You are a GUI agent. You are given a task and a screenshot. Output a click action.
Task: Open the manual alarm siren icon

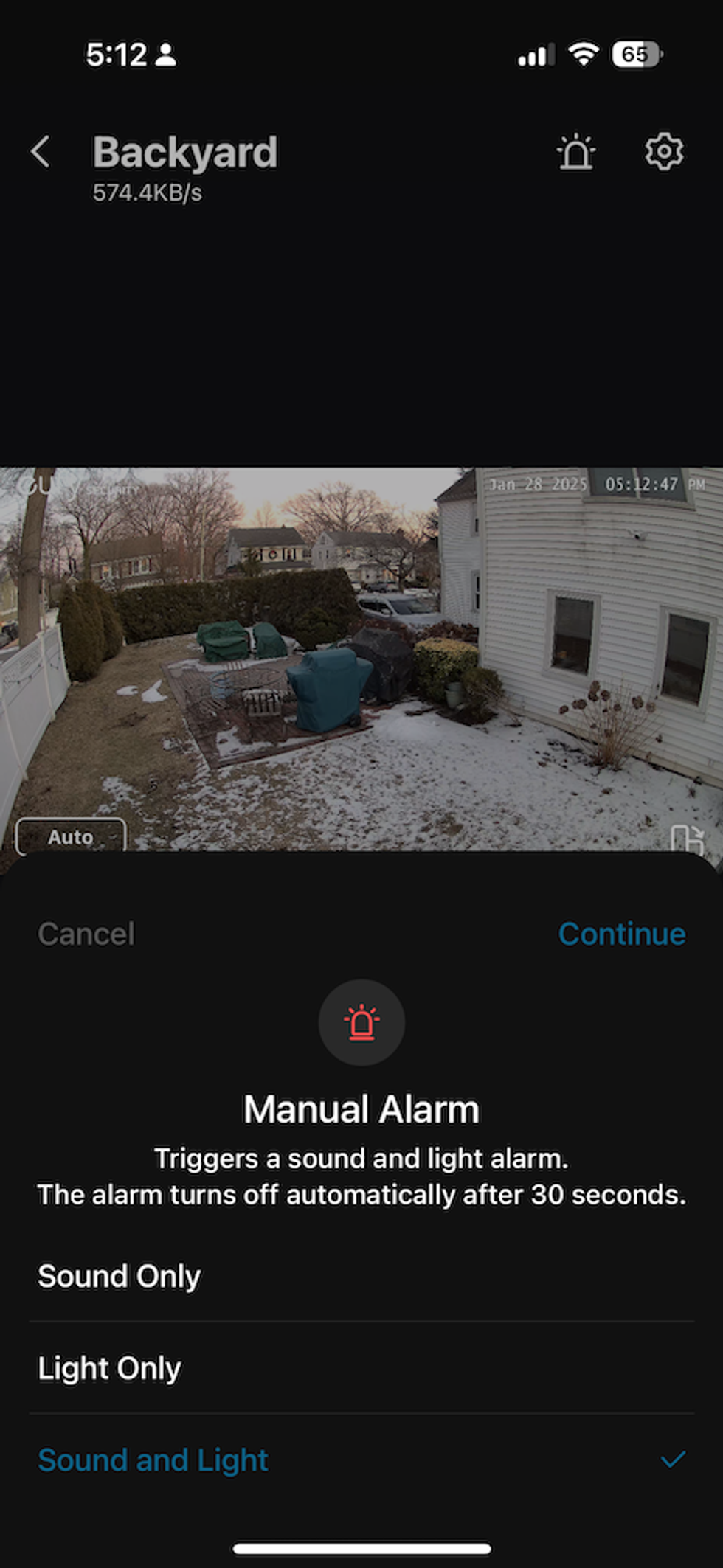(x=575, y=153)
